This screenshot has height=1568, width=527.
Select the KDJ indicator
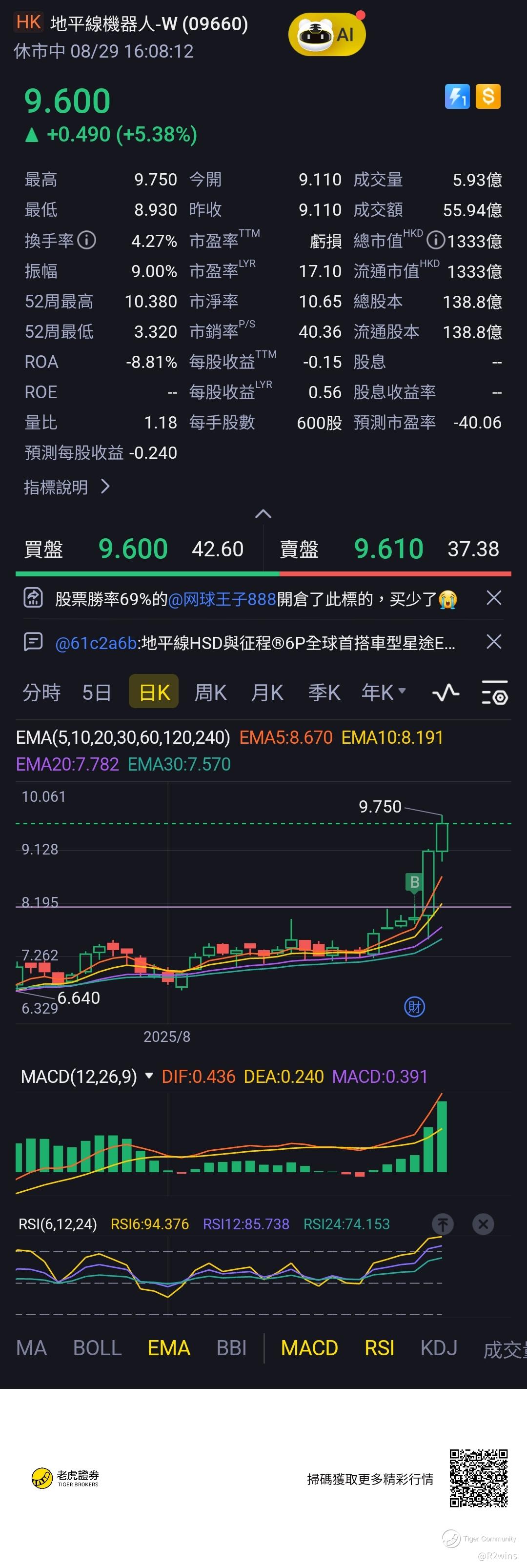[x=439, y=1348]
